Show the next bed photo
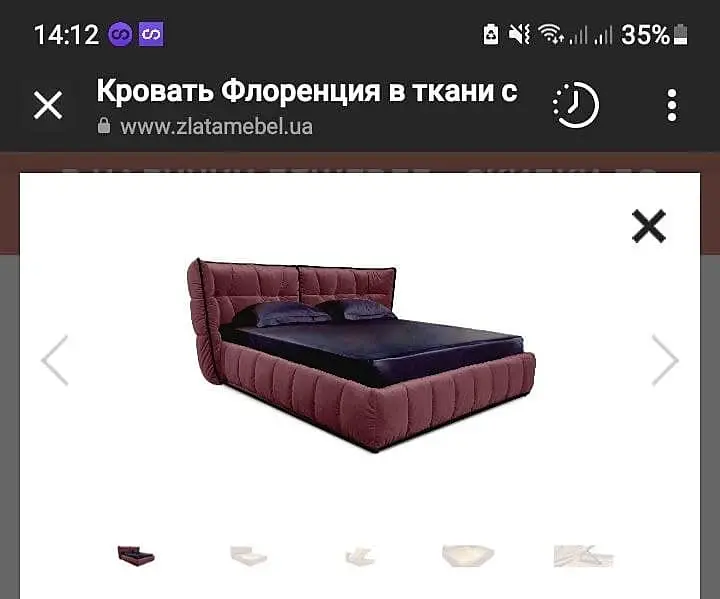Screen dimensions: 720x599 pyautogui.click(x=665, y=360)
